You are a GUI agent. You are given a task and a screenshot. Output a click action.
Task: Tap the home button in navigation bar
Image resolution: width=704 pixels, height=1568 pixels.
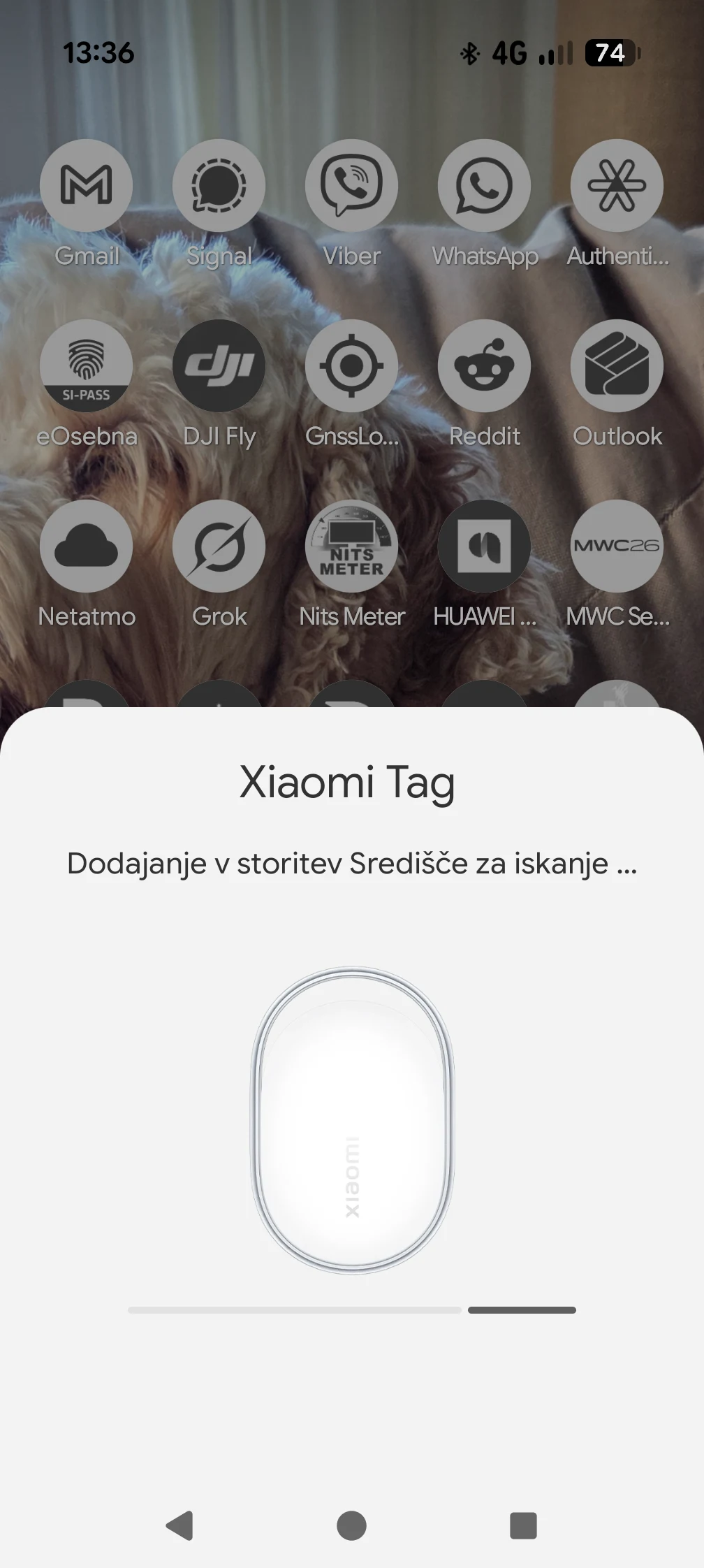click(x=351, y=1525)
